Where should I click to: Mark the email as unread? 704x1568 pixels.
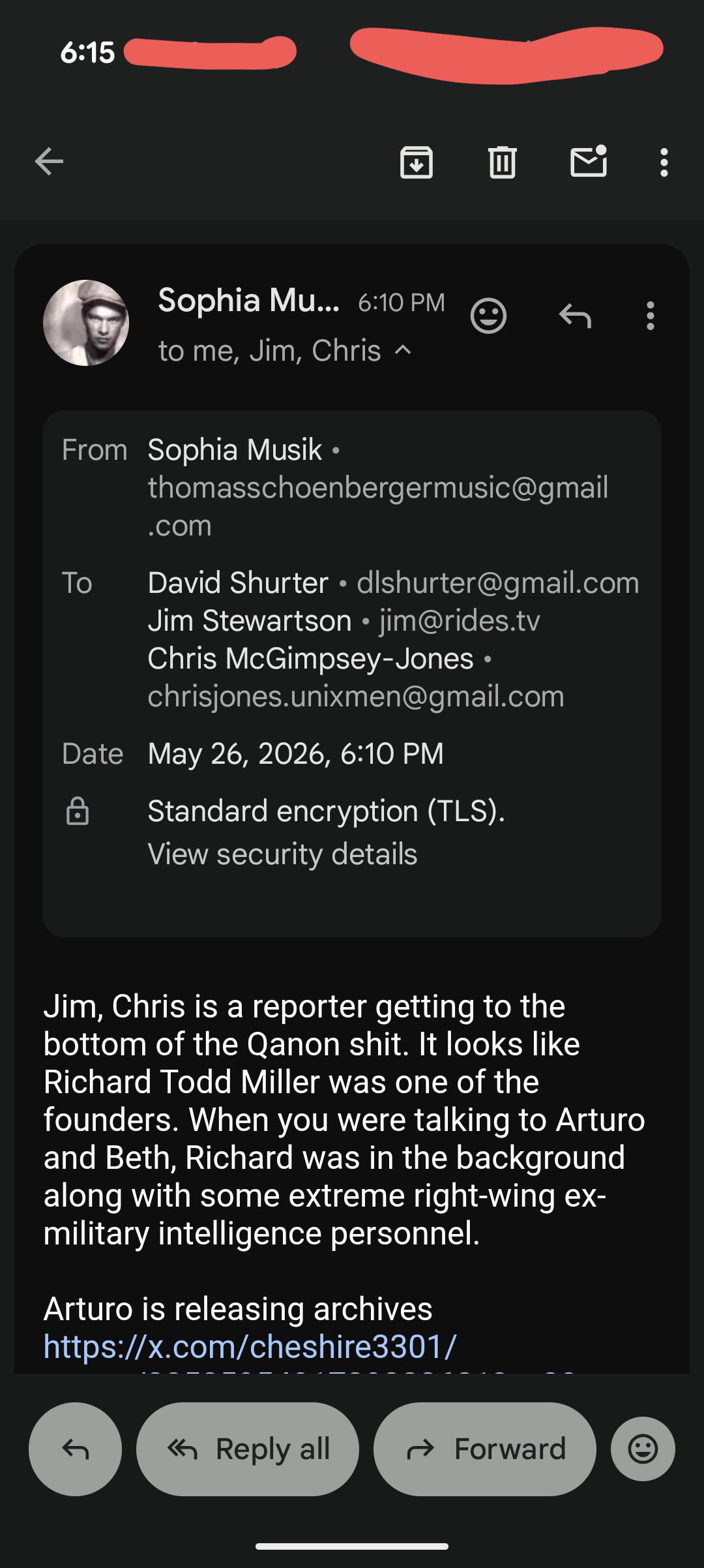[x=589, y=161]
